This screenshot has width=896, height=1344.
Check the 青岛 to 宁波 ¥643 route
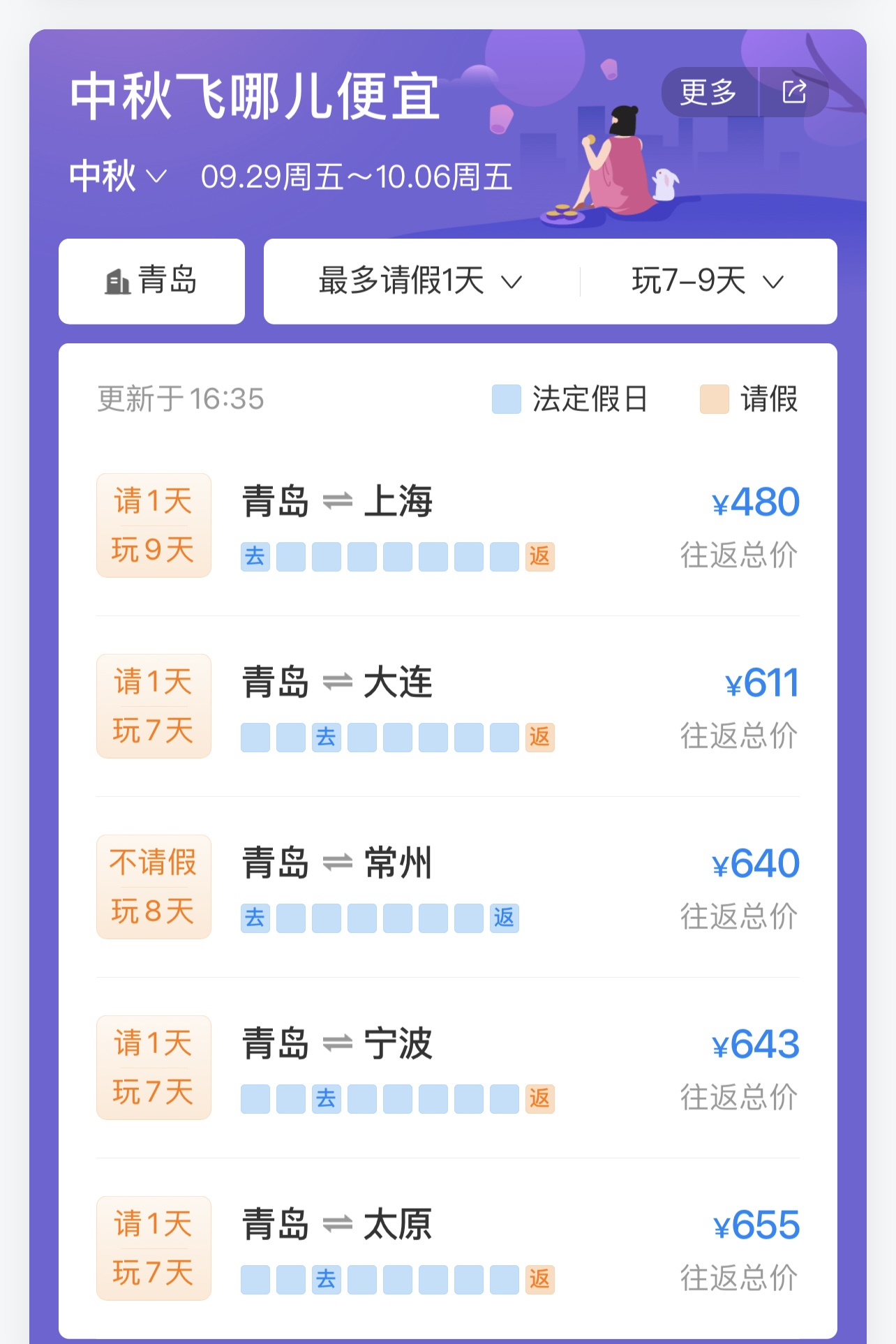click(447, 1068)
